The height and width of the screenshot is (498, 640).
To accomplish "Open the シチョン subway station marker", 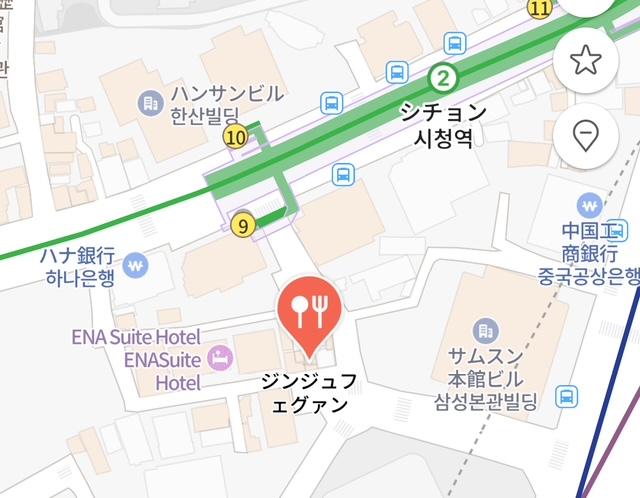I will coord(443,76).
